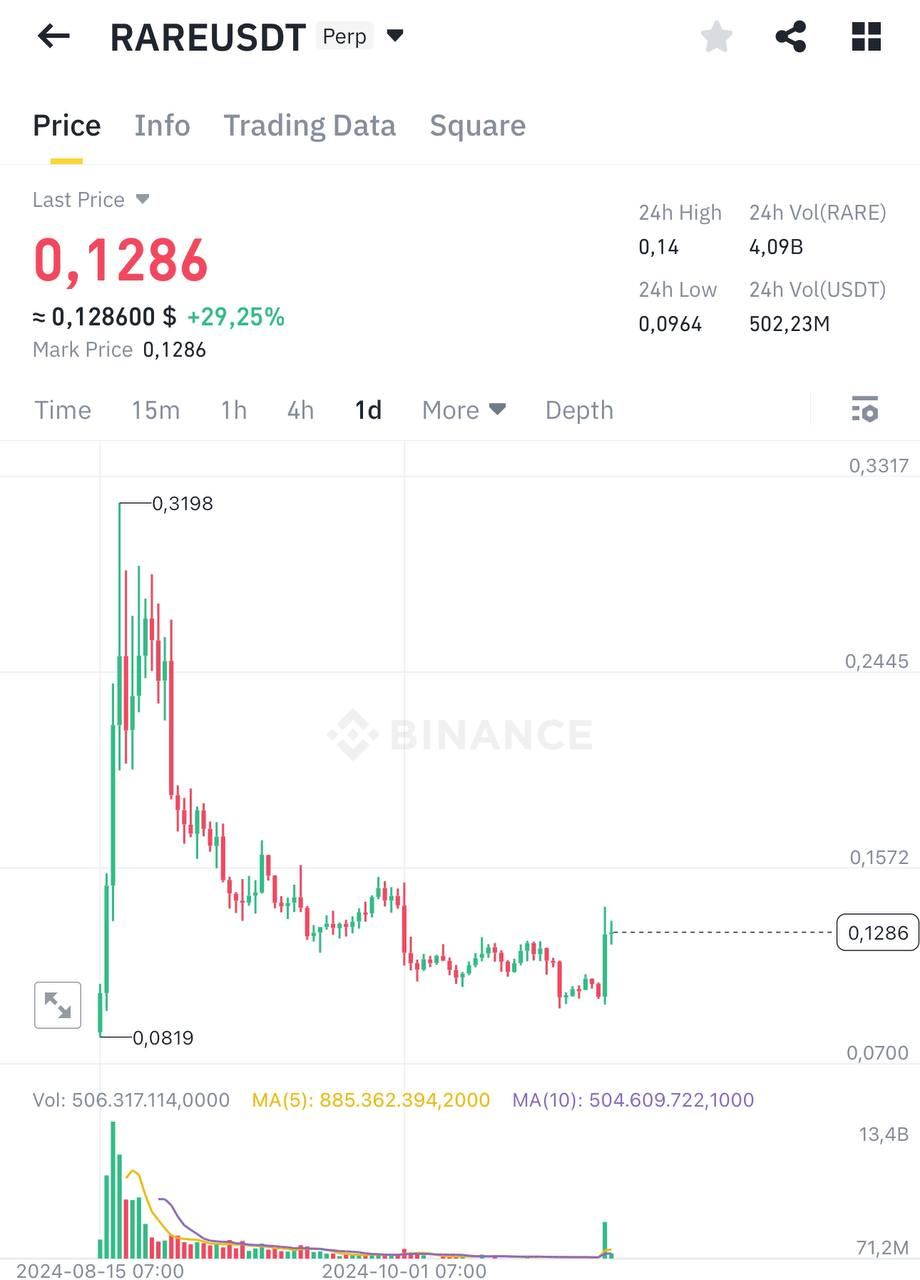Select the MA(5) indicator label
Screen dimensions: 920x1280
pos(370,1099)
